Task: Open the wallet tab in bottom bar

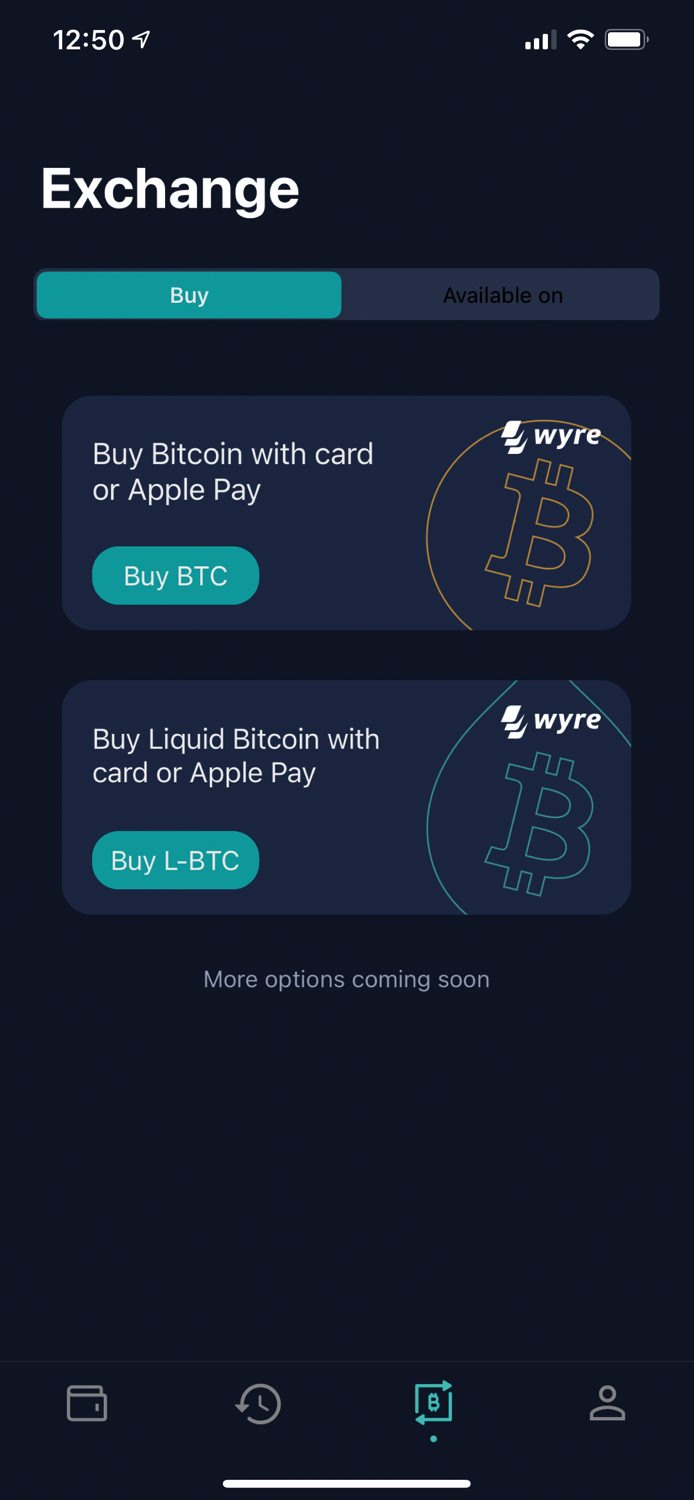Action: point(87,1403)
